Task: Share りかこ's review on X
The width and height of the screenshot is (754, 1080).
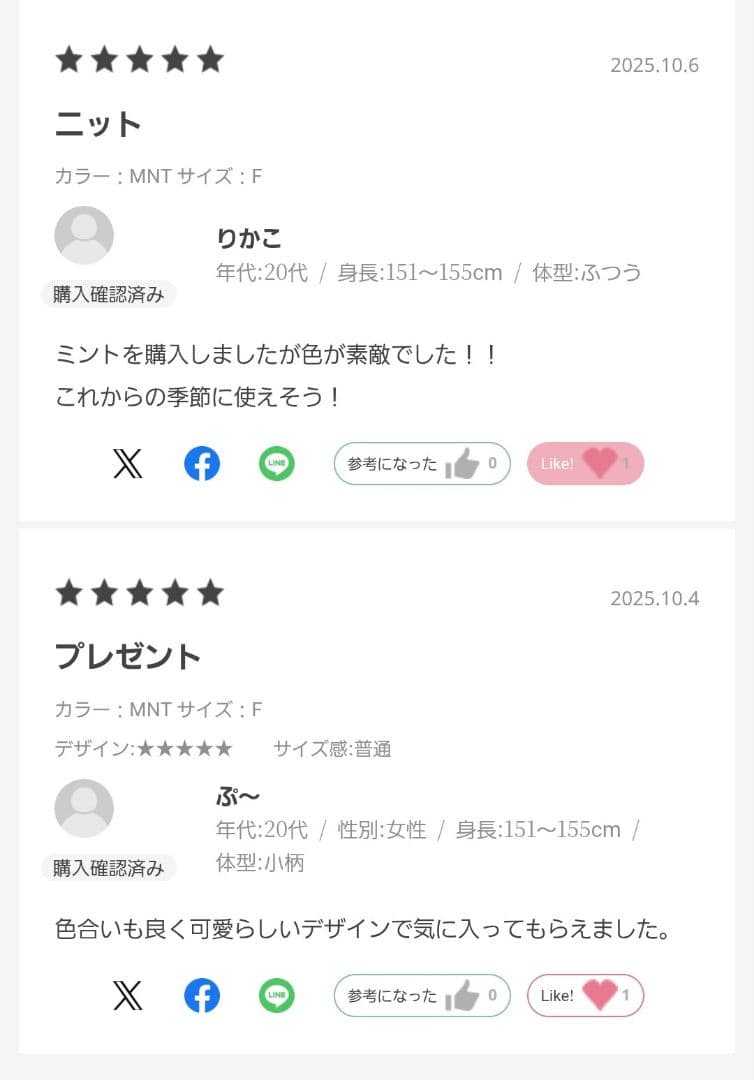Action: click(128, 464)
